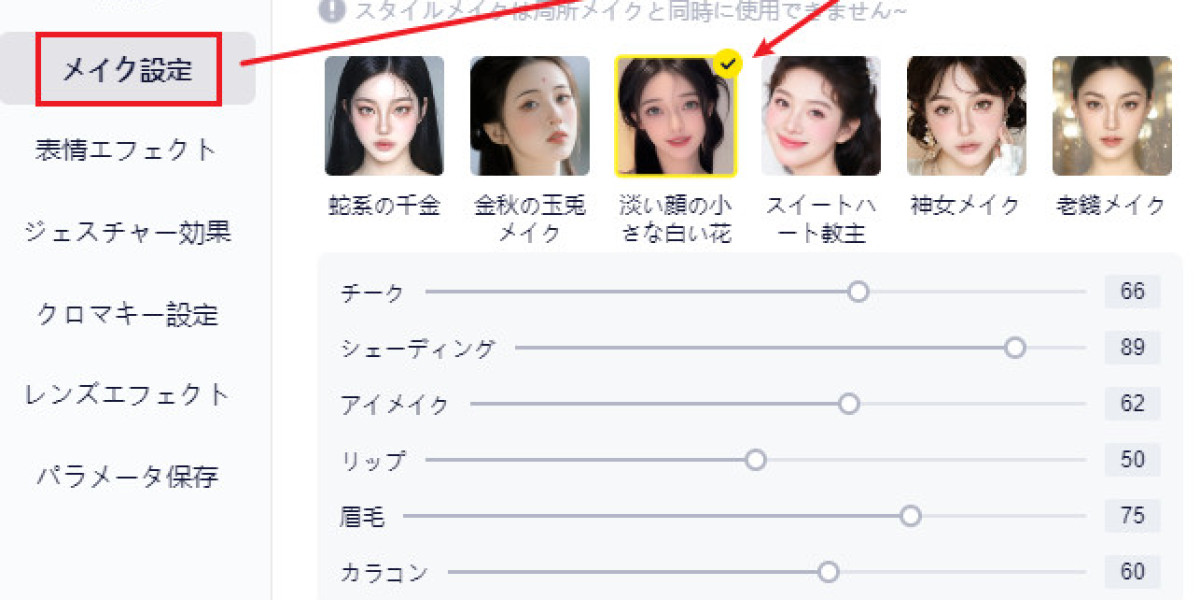Select the 神女メイク style

coord(966,116)
